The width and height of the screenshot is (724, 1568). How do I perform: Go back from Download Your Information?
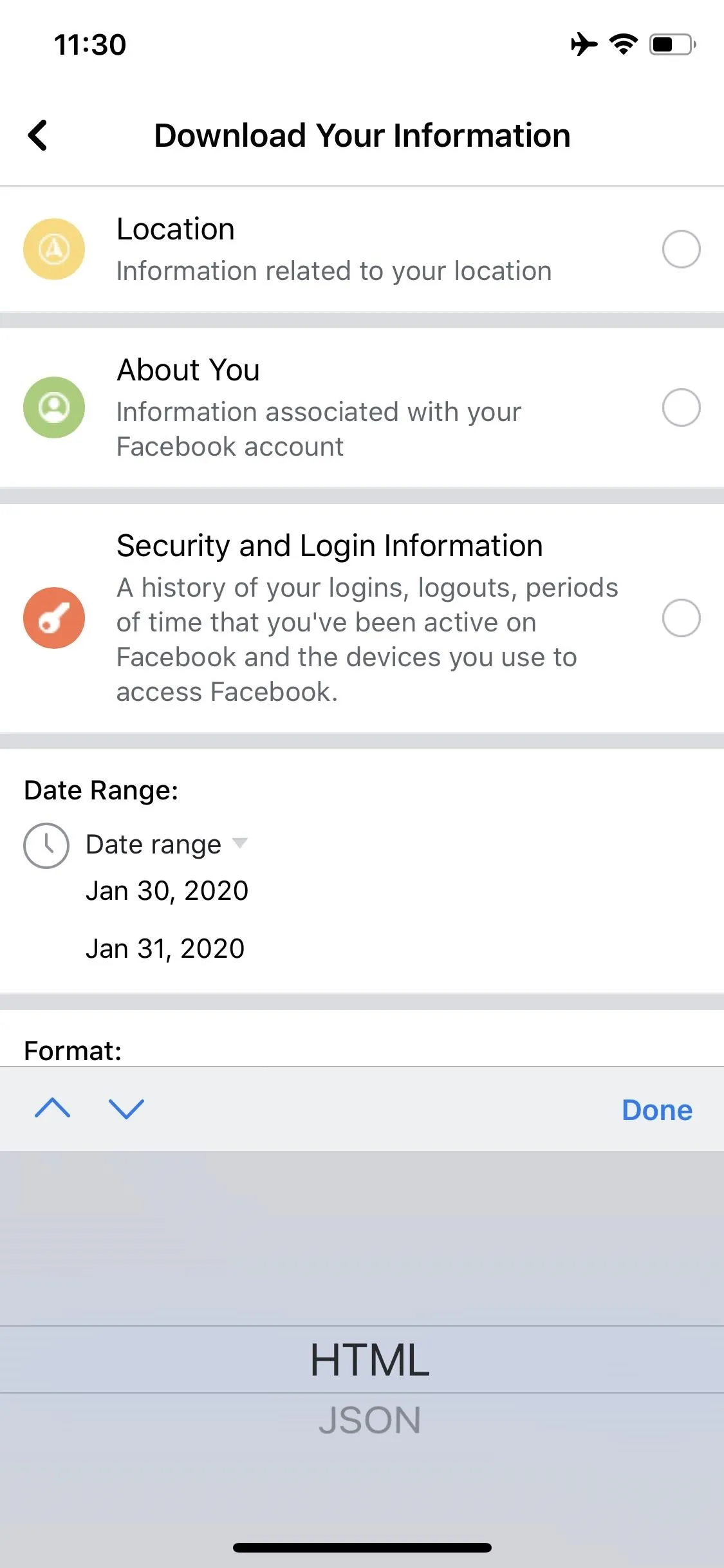(38, 135)
